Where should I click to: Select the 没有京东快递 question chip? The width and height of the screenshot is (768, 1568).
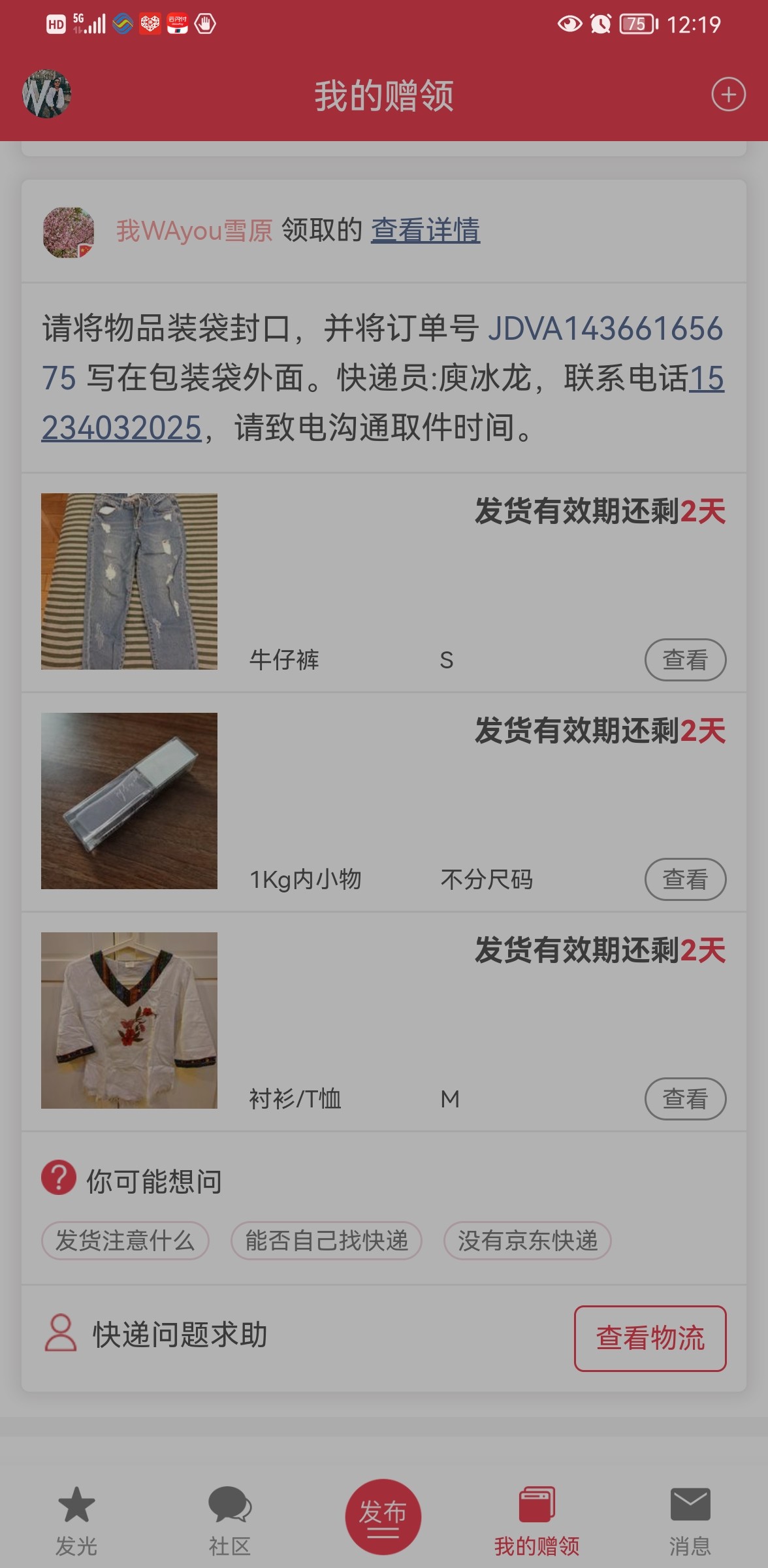tap(528, 1240)
